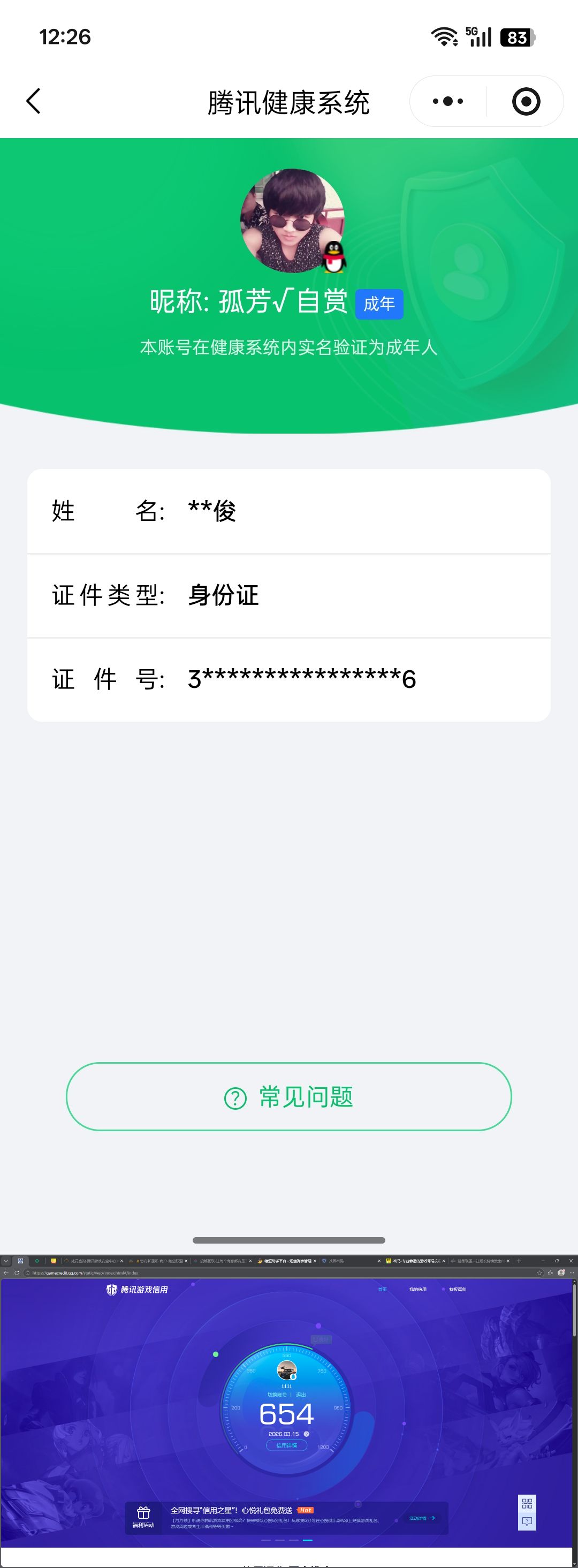This screenshot has height=1568, width=578.
Task: Open the 常见问题 help button
Action: (288, 1096)
